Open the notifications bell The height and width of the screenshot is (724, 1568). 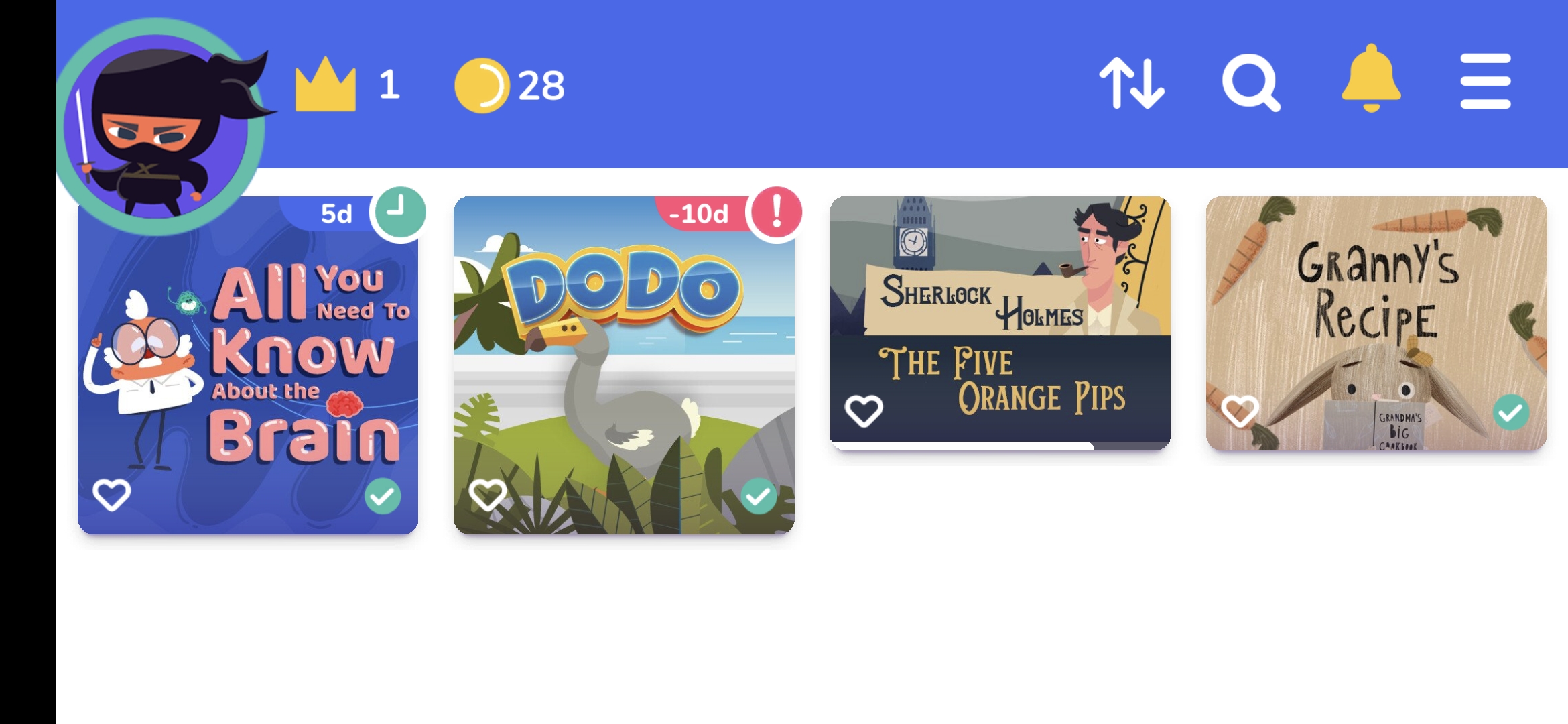[1370, 79]
